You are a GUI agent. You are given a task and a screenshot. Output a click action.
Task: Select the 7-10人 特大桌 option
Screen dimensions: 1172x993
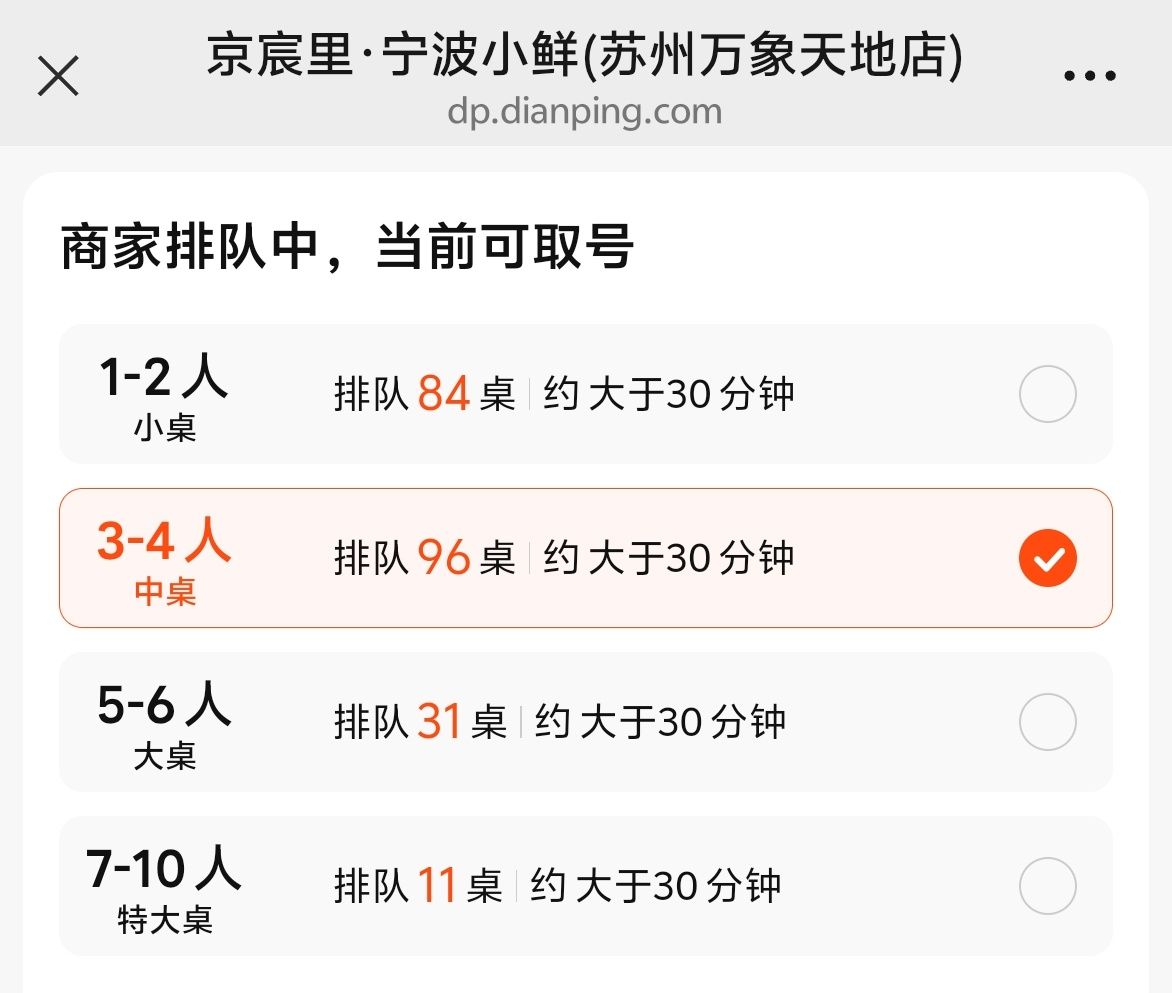[1047, 886]
